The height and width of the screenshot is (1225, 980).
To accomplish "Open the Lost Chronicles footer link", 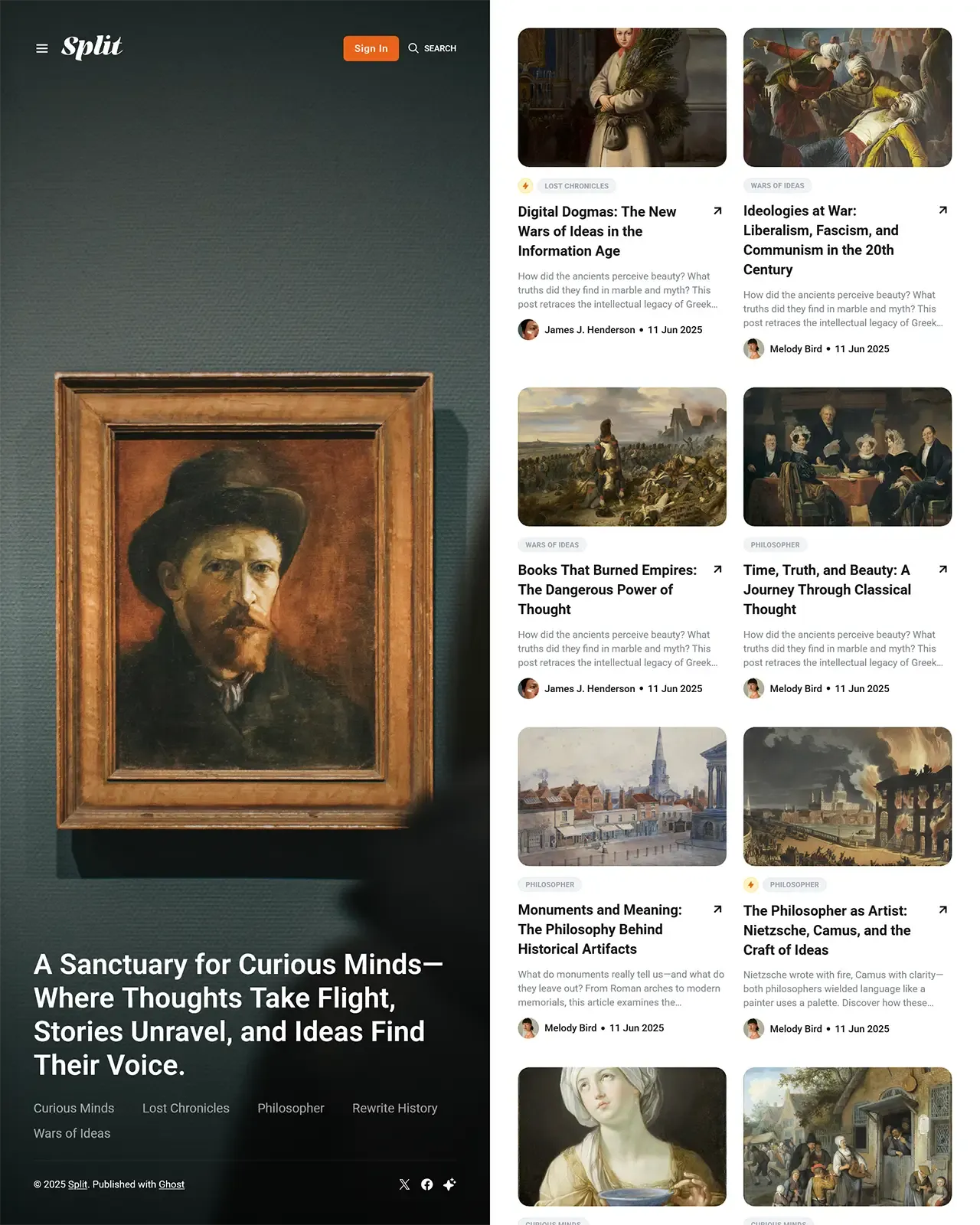I will (185, 1108).
